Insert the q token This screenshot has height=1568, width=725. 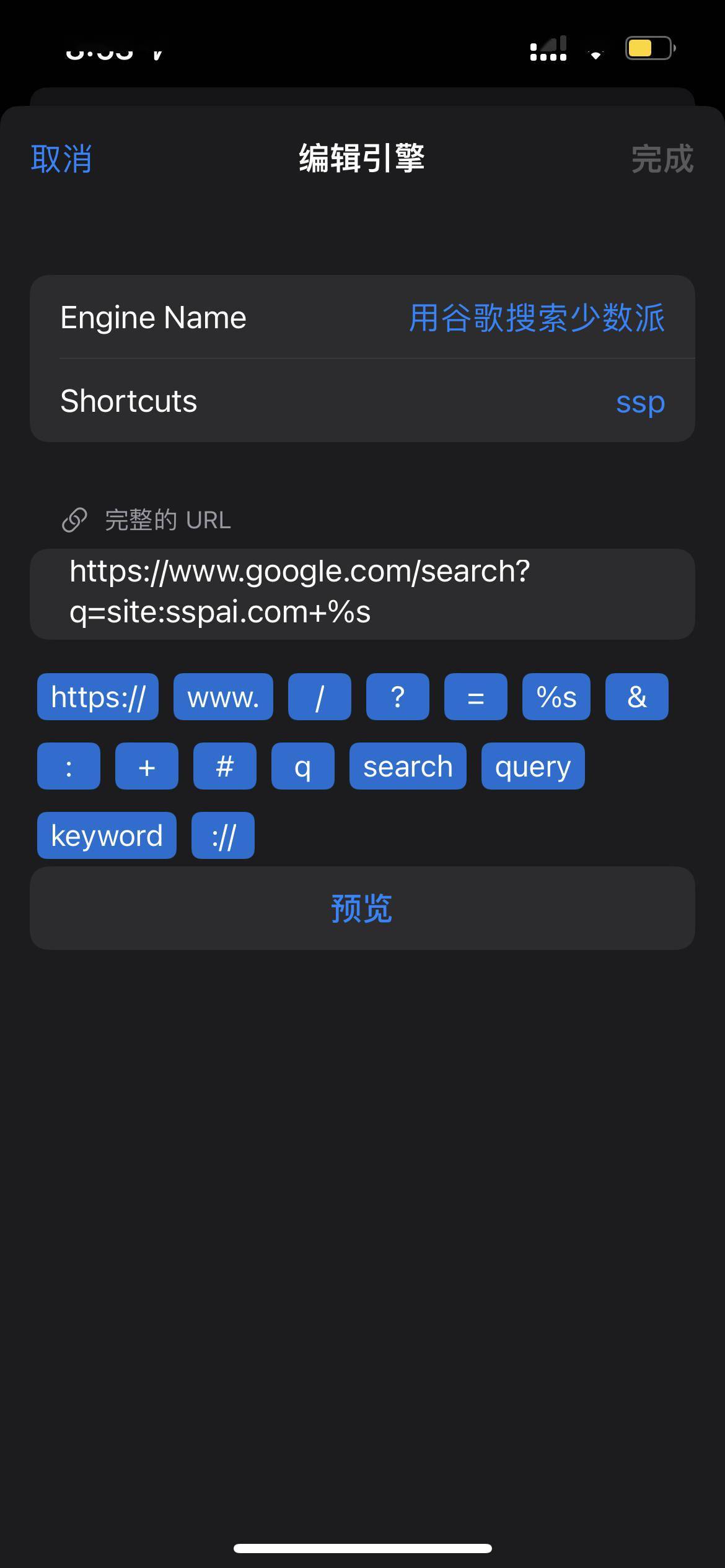pyautogui.click(x=302, y=766)
